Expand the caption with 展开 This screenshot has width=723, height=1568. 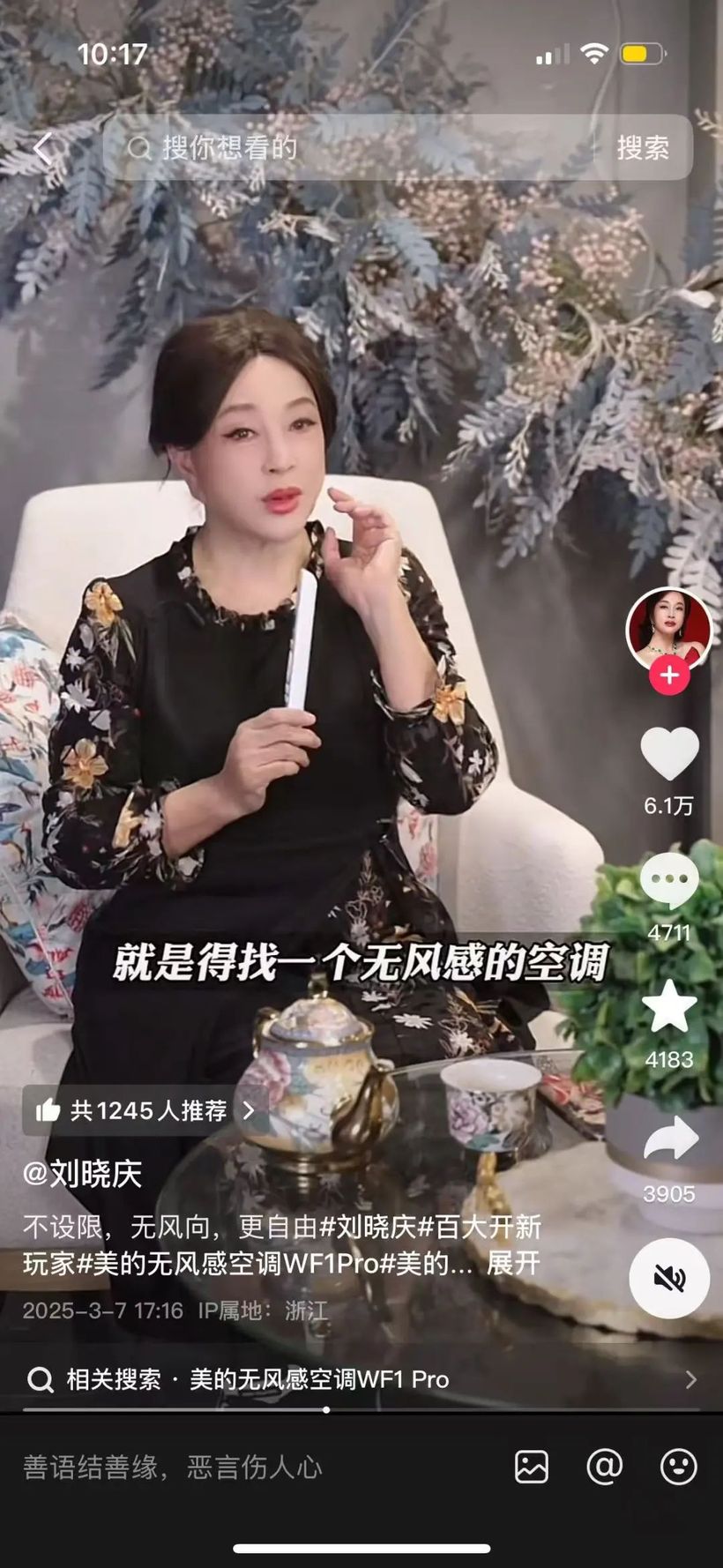(513, 1263)
